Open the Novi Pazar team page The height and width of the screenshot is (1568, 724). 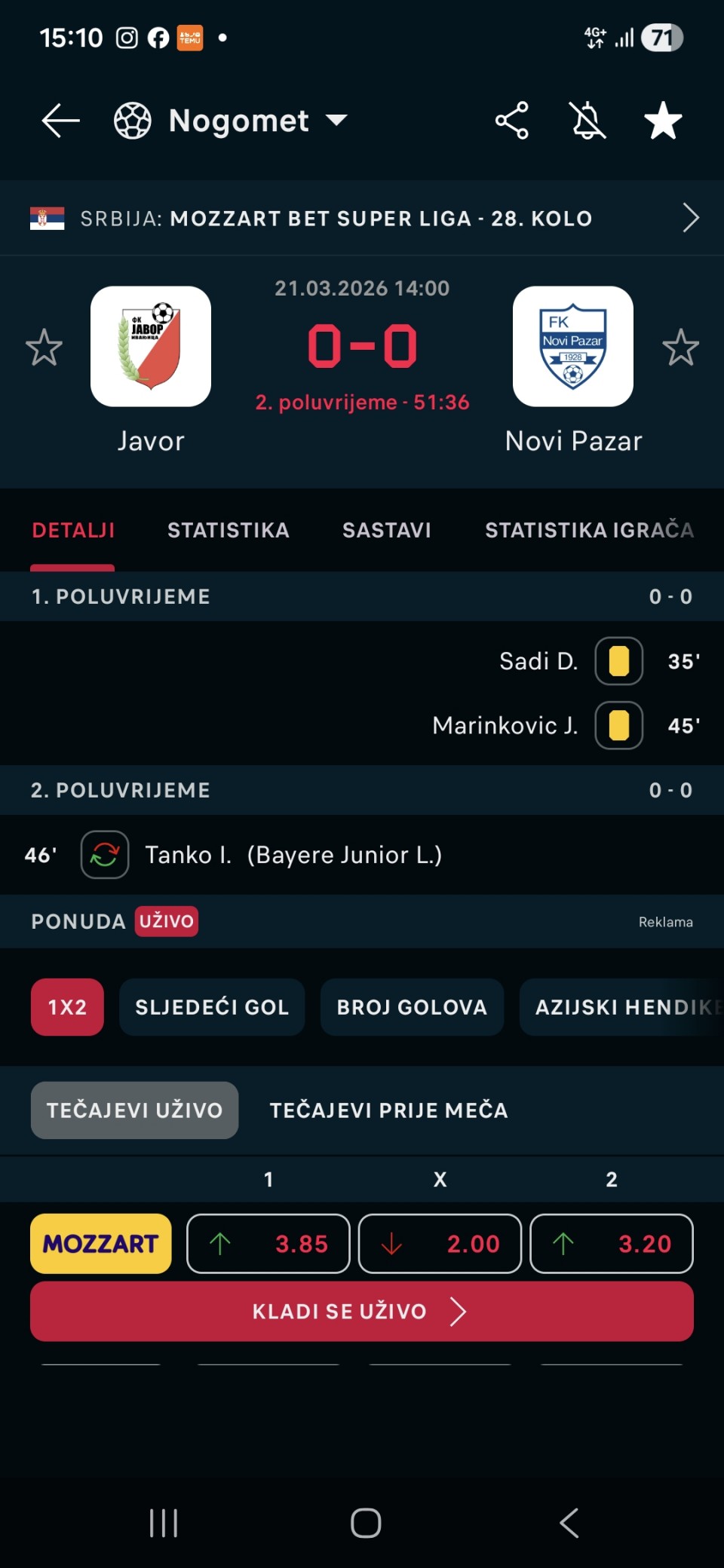click(573, 347)
